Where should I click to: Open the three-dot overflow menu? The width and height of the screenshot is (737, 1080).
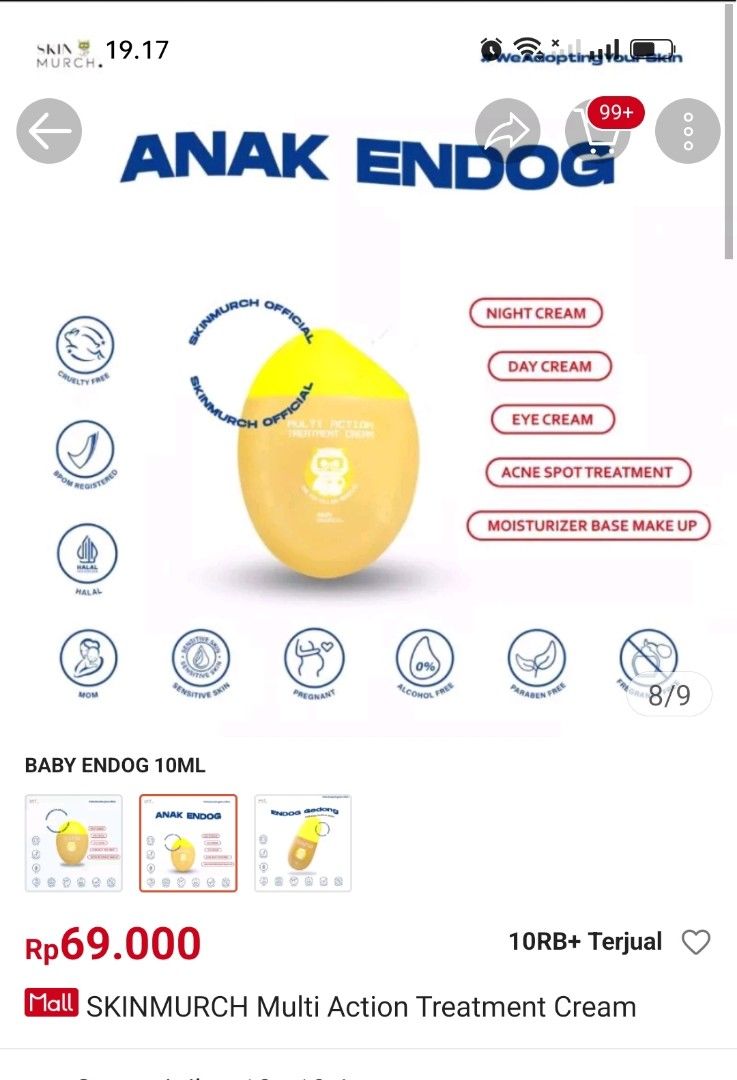tap(688, 131)
